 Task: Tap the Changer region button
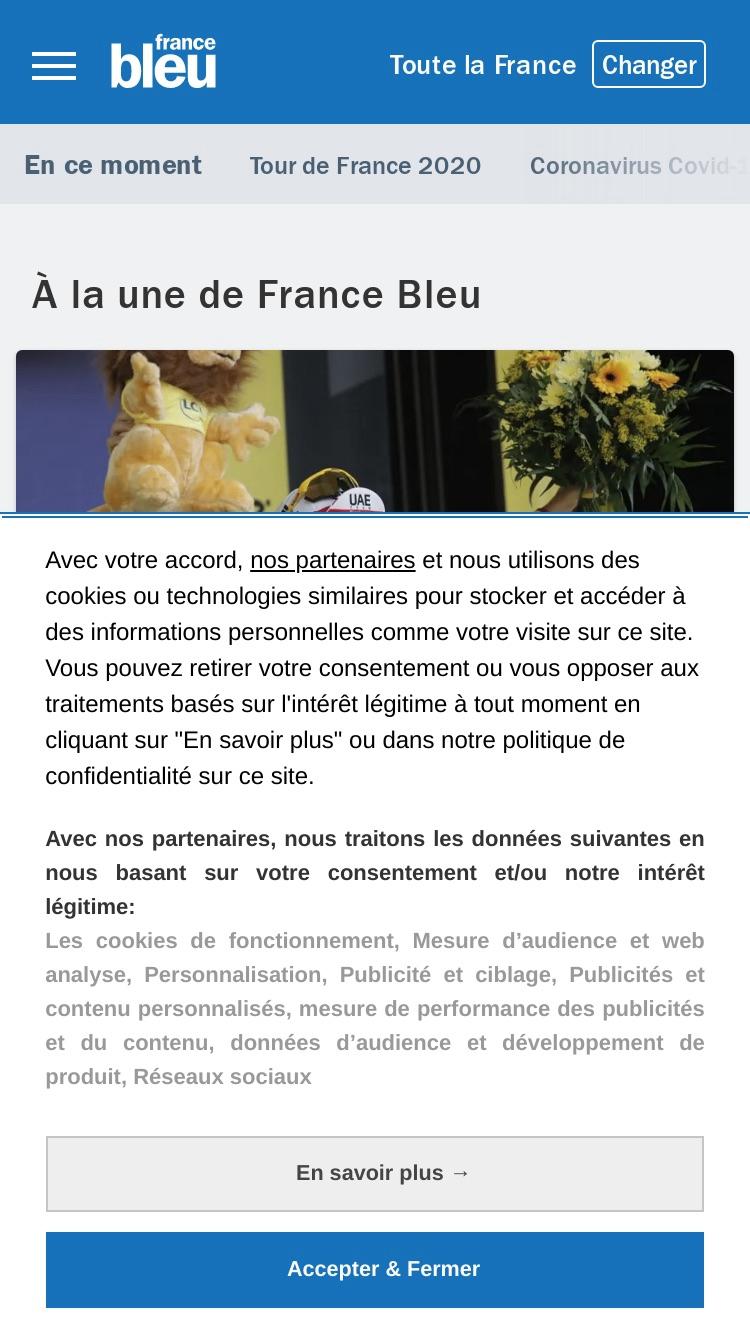pyautogui.click(x=649, y=64)
